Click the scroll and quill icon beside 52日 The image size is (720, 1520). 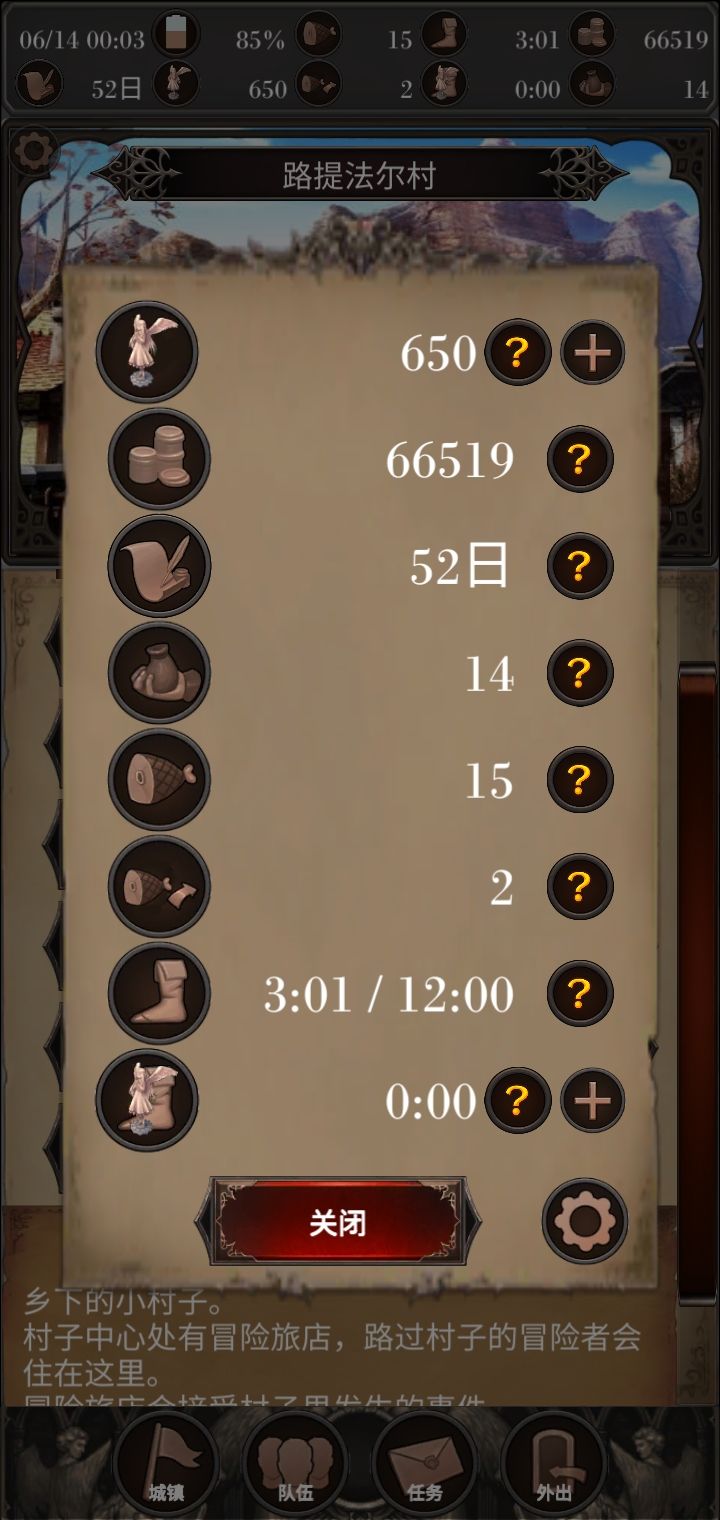click(x=158, y=566)
